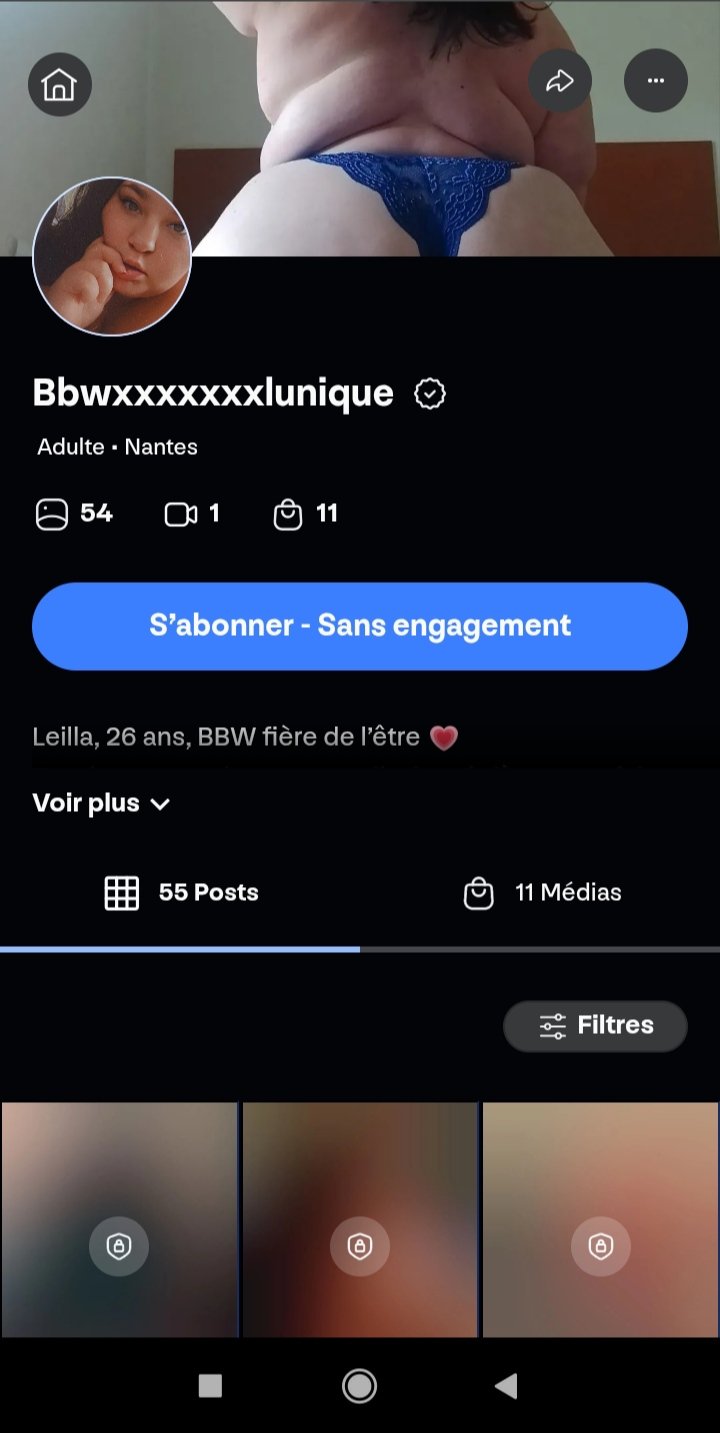
Task: Open the first locked post tile
Action: (119, 1219)
